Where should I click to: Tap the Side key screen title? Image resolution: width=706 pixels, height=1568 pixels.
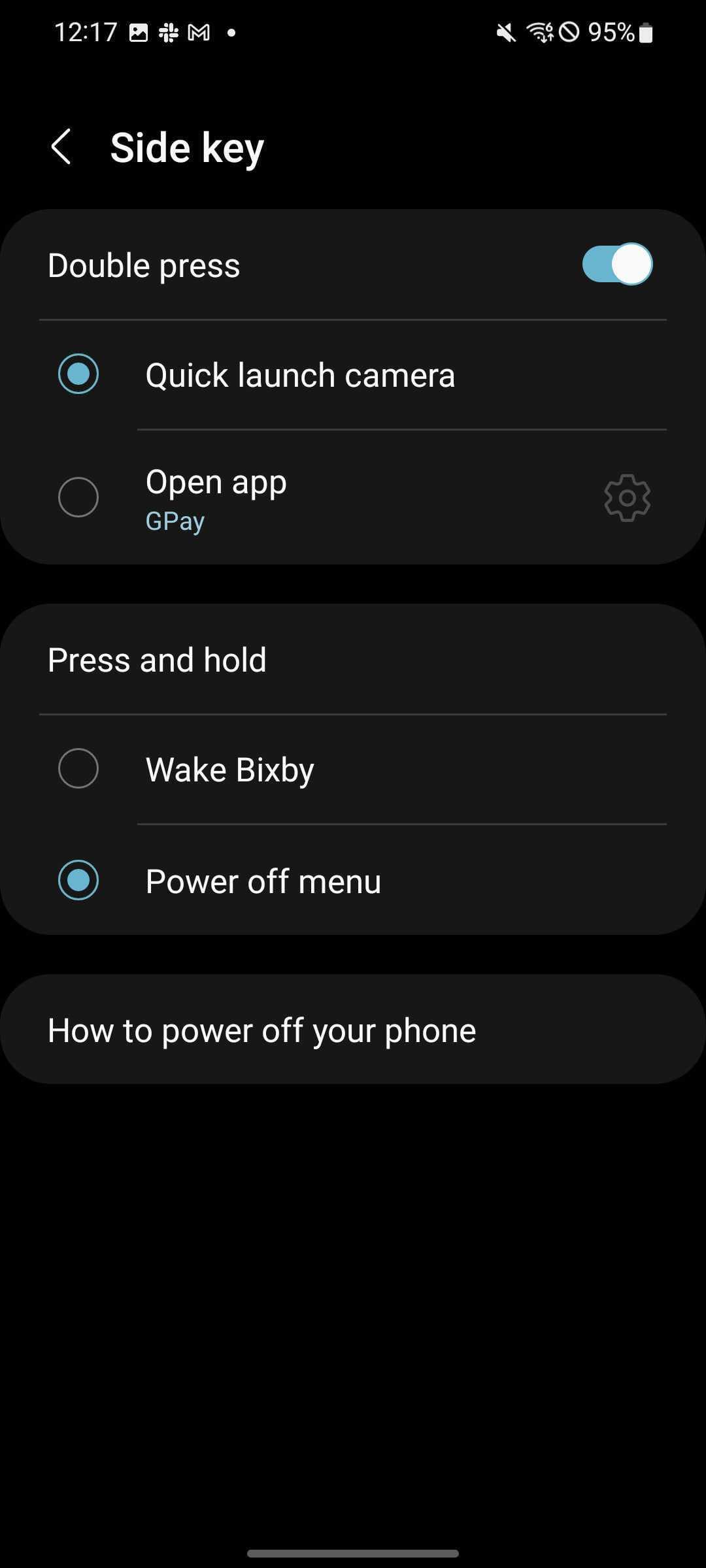(187, 147)
